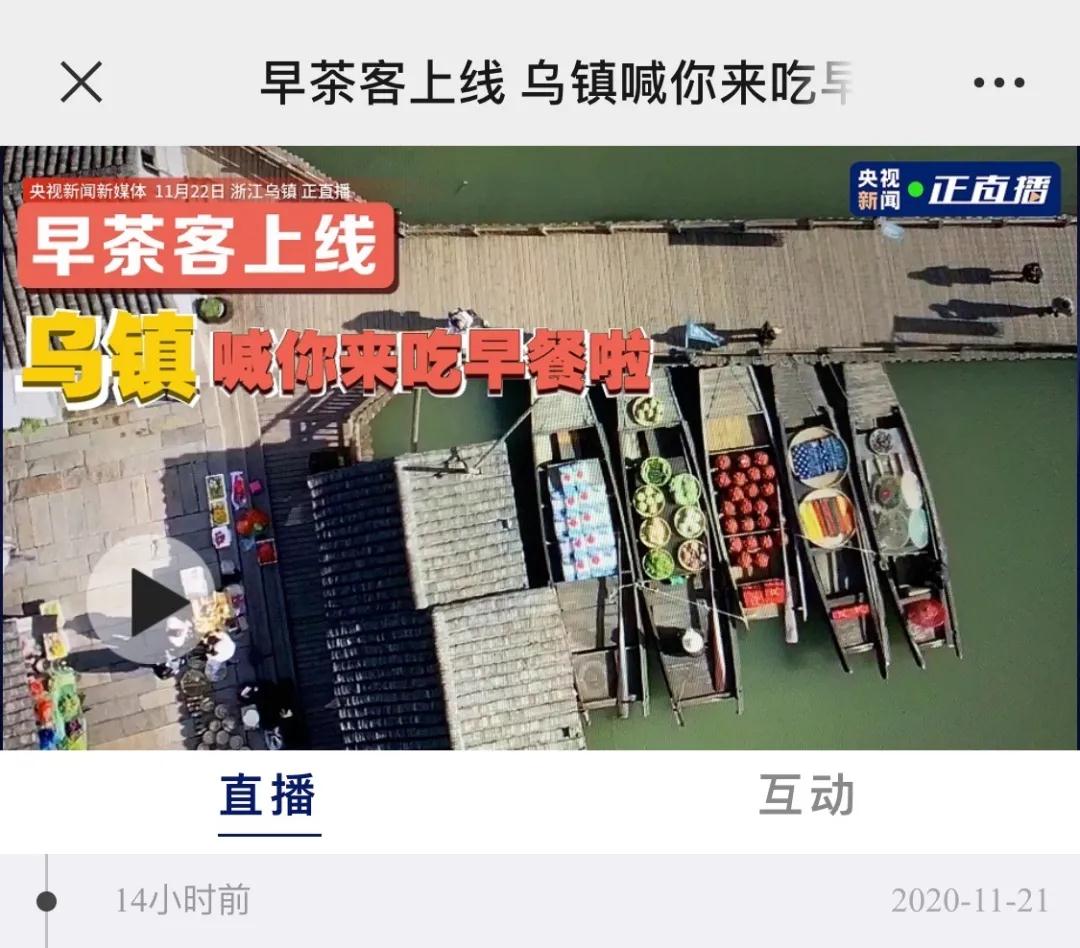This screenshot has height=948, width=1080.
Task: Play the Wuzhen breakfast live video
Action: (x=152, y=601)
